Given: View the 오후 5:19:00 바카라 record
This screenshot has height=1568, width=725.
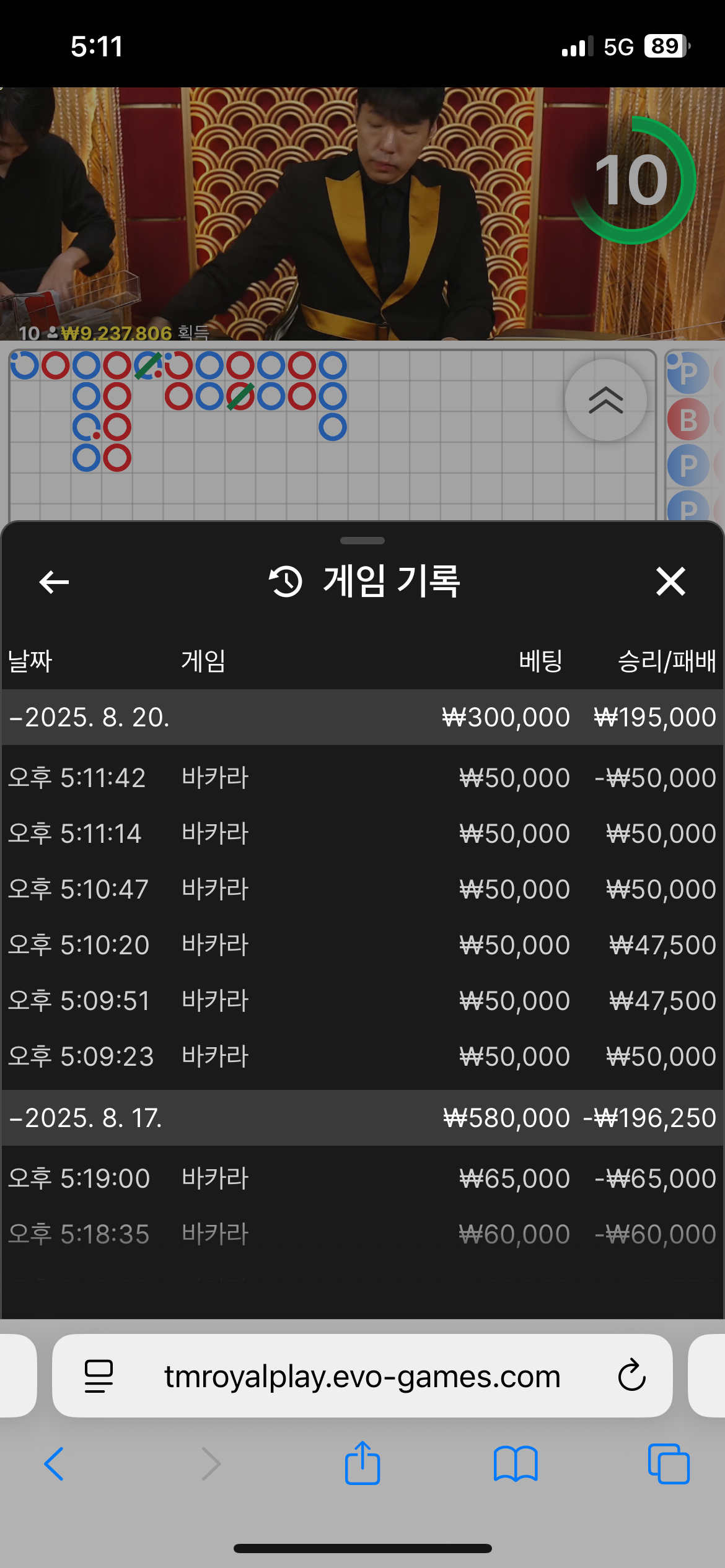Looking at the screenshot, I should 362,1178.
